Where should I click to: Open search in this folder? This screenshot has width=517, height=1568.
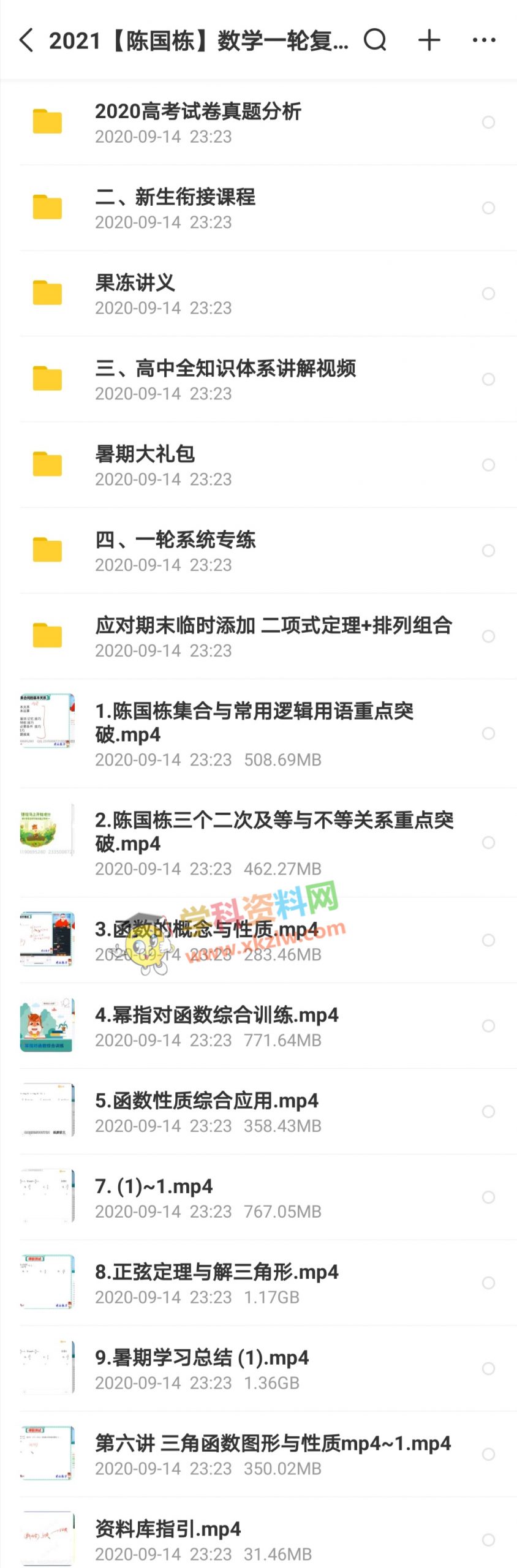(x=375, y=40)
